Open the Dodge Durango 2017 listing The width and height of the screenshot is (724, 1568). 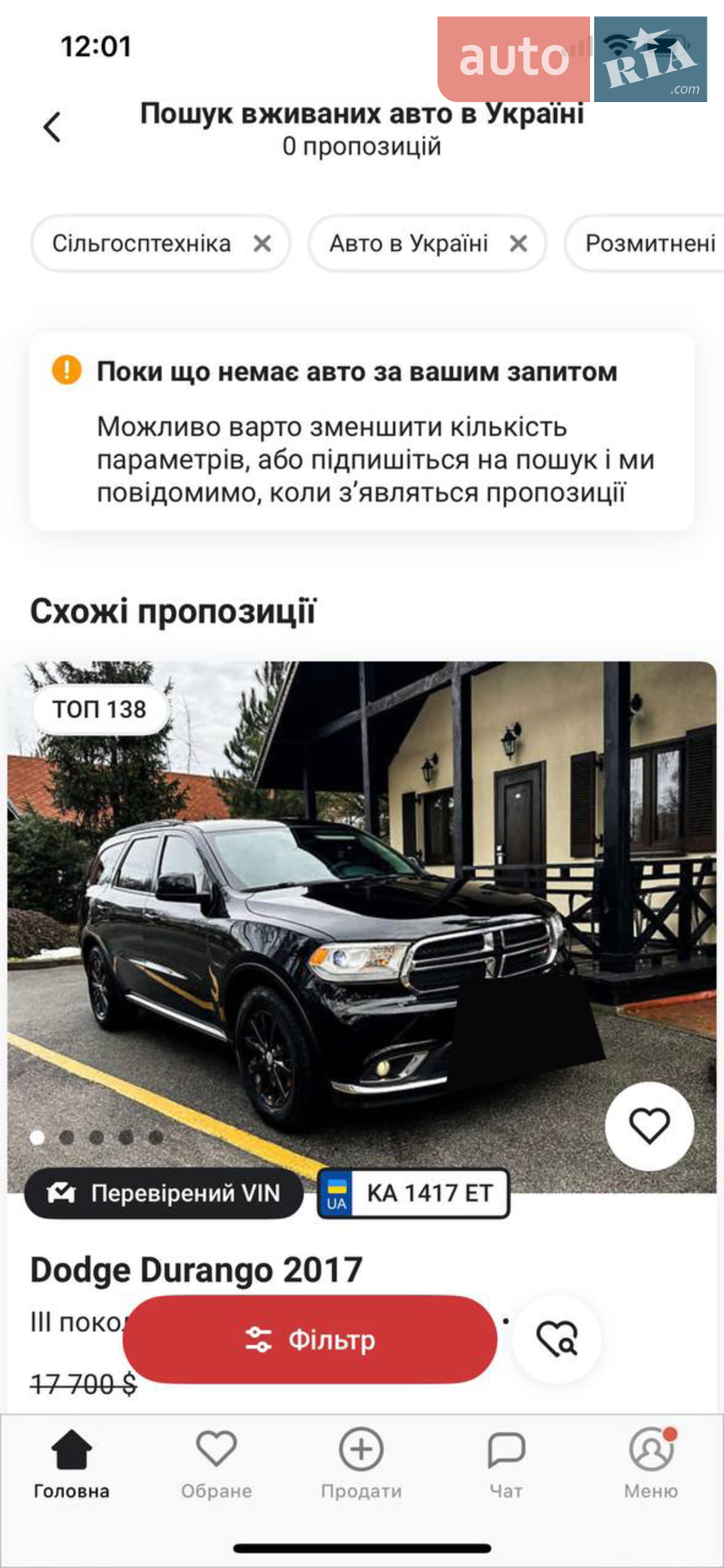click(196, 1270)
